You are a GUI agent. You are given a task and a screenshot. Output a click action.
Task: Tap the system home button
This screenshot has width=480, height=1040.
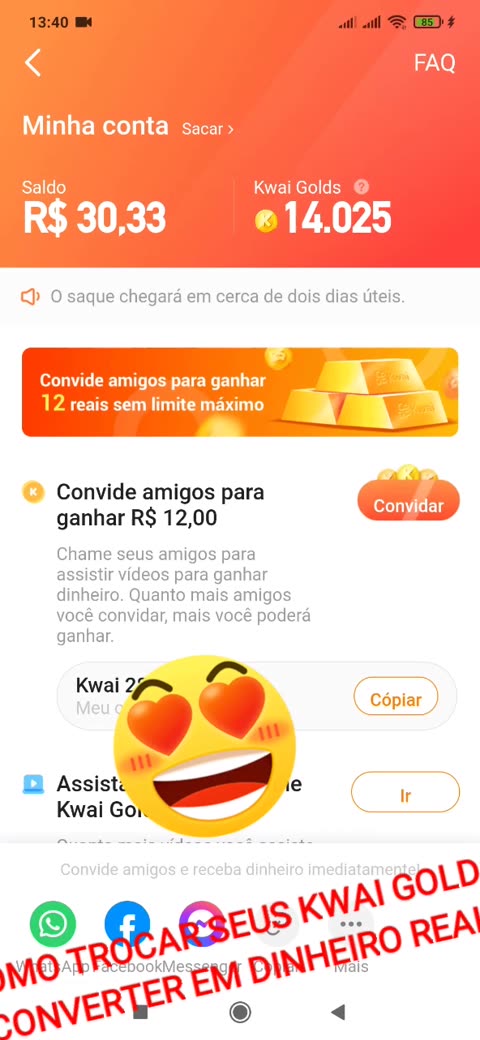coord(239,1011)
